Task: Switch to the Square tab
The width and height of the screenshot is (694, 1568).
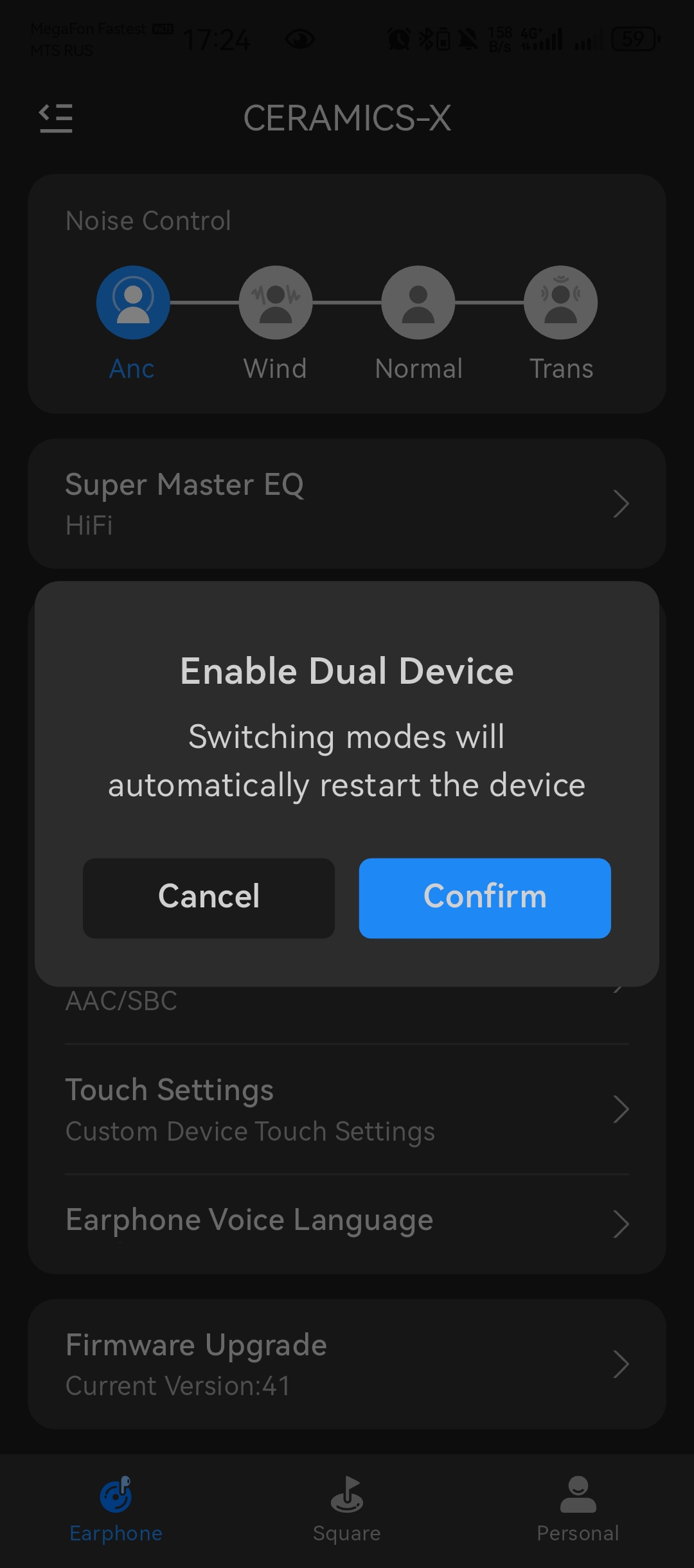Action: (347, 1510)
